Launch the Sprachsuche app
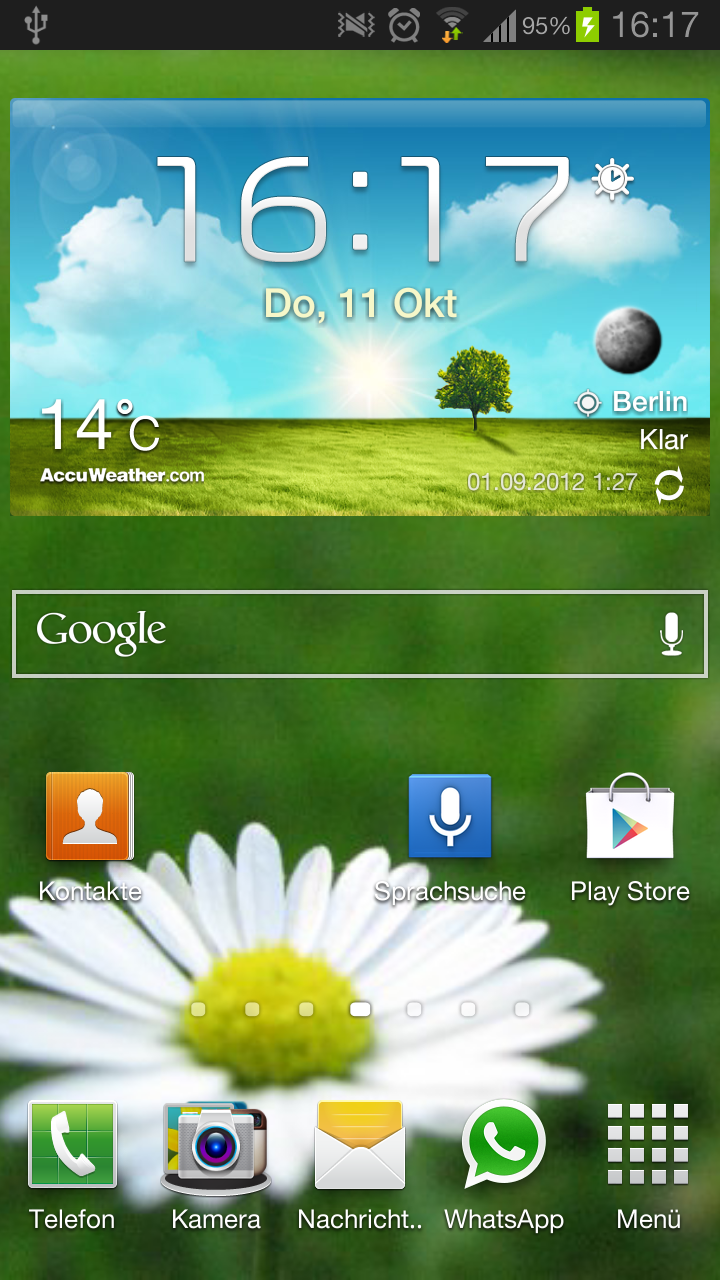 (450, 836)
